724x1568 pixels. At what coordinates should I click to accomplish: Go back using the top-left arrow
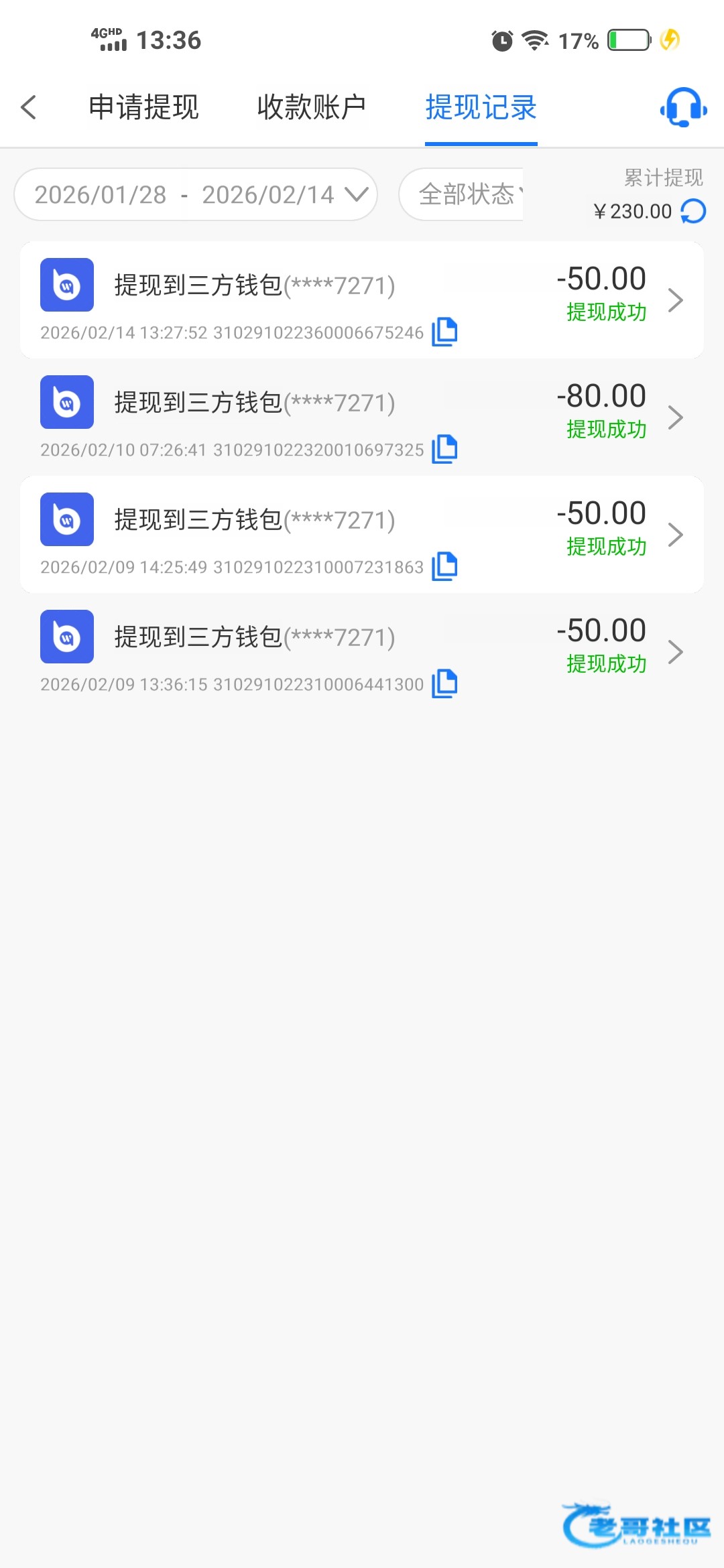tap(29, 107)
